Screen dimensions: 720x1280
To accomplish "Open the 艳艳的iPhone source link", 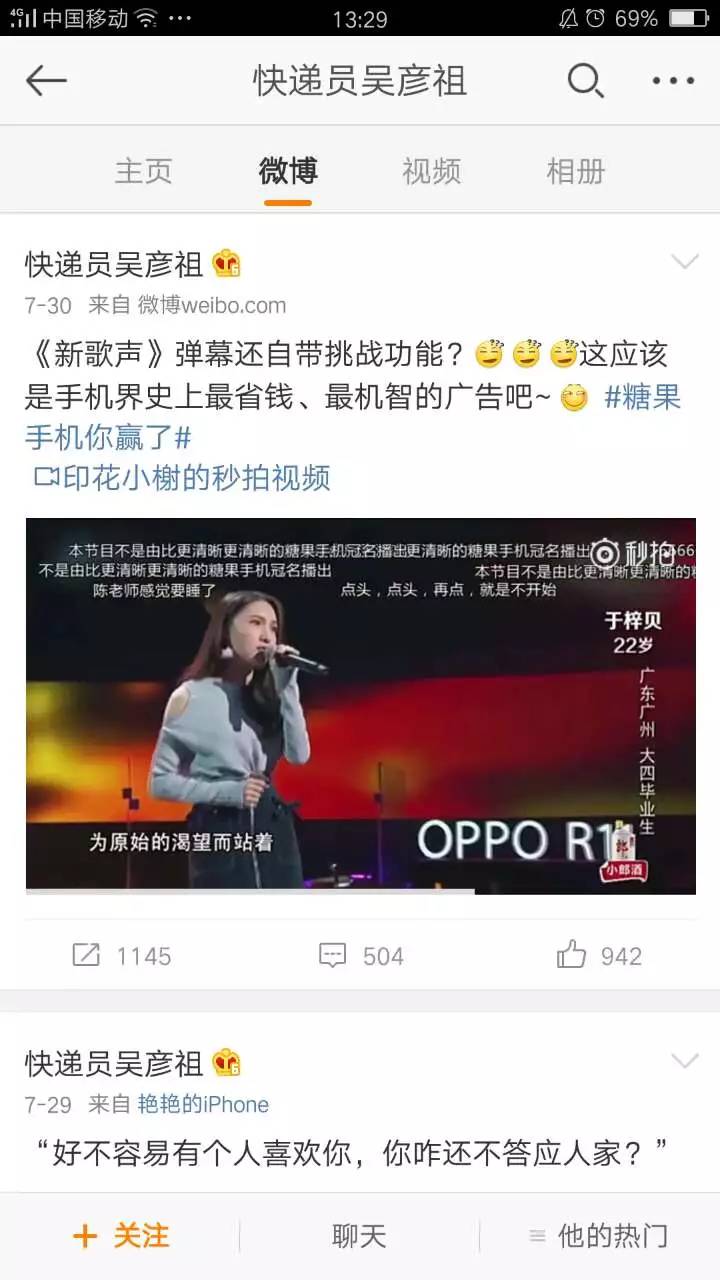I will coord(203,1104).
